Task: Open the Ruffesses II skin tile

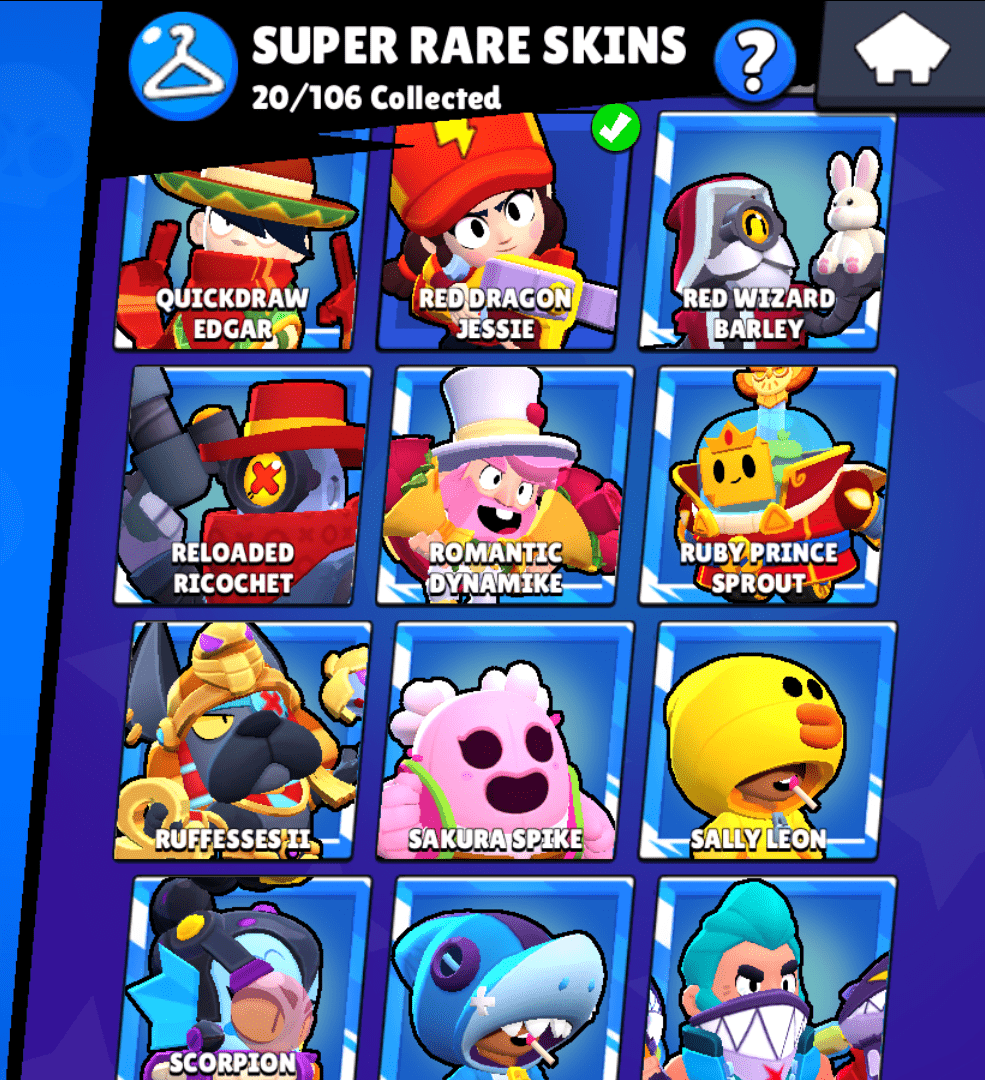Action: click(x=243, y=742)
